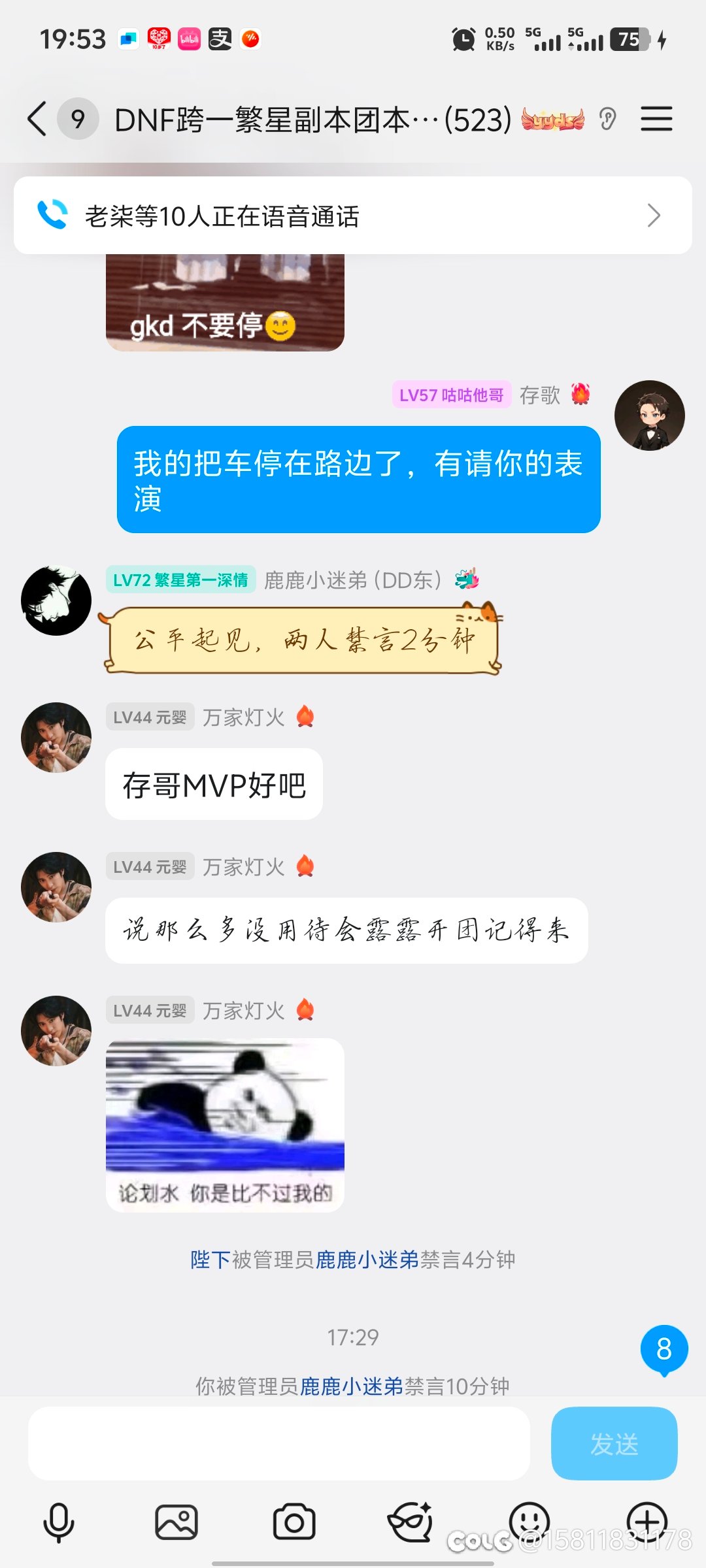Screen dimensions: 706x1568
Task: Join the ongoing voice call banner
Action: click(353, 216)
